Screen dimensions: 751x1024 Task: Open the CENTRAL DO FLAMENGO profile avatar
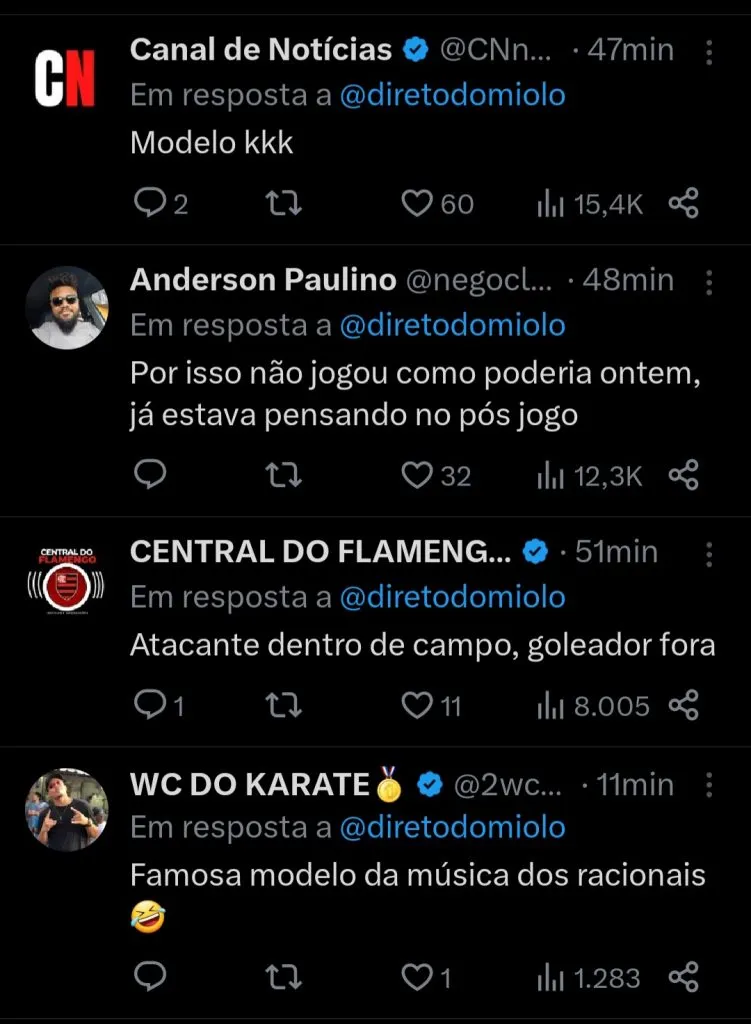point(66,579)
